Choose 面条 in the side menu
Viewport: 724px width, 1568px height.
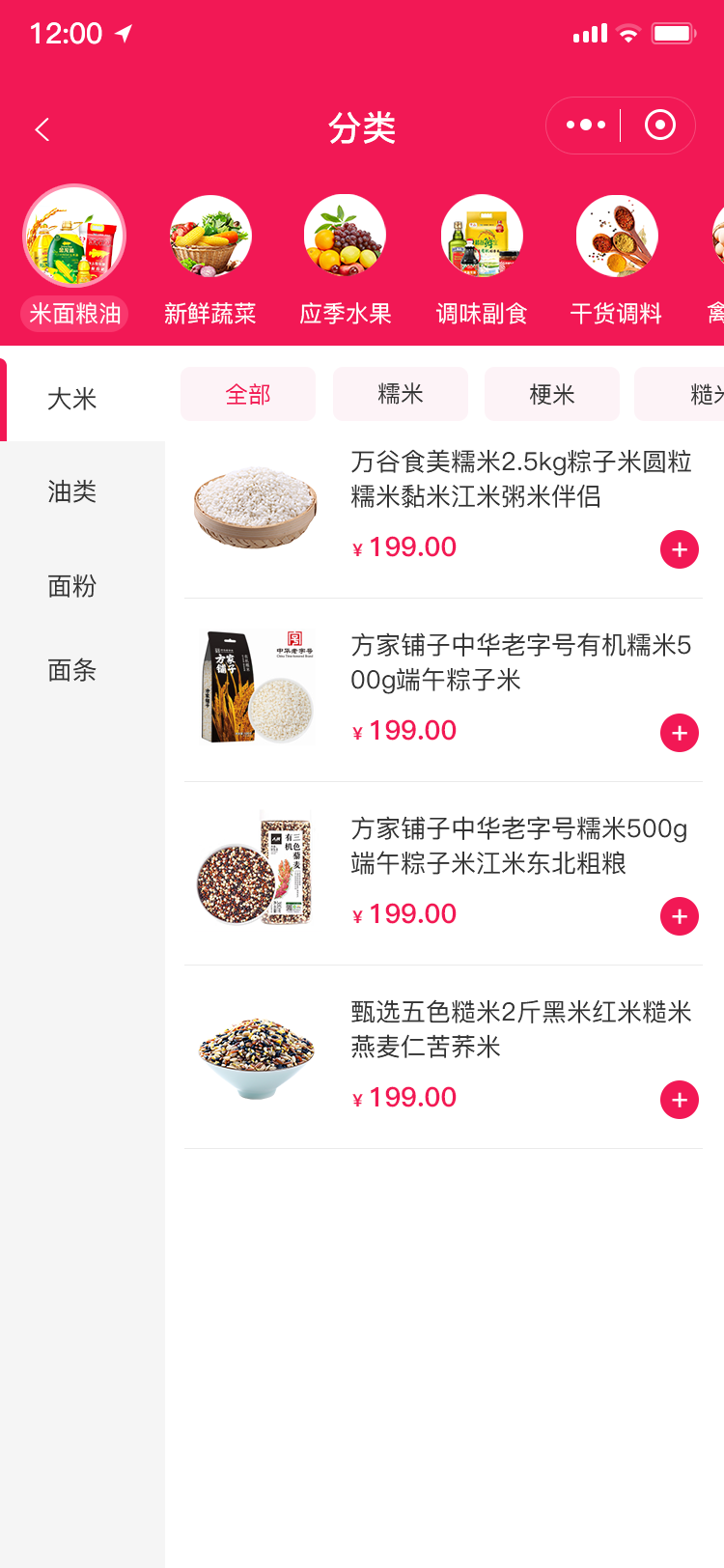click(x=72, y=670)
